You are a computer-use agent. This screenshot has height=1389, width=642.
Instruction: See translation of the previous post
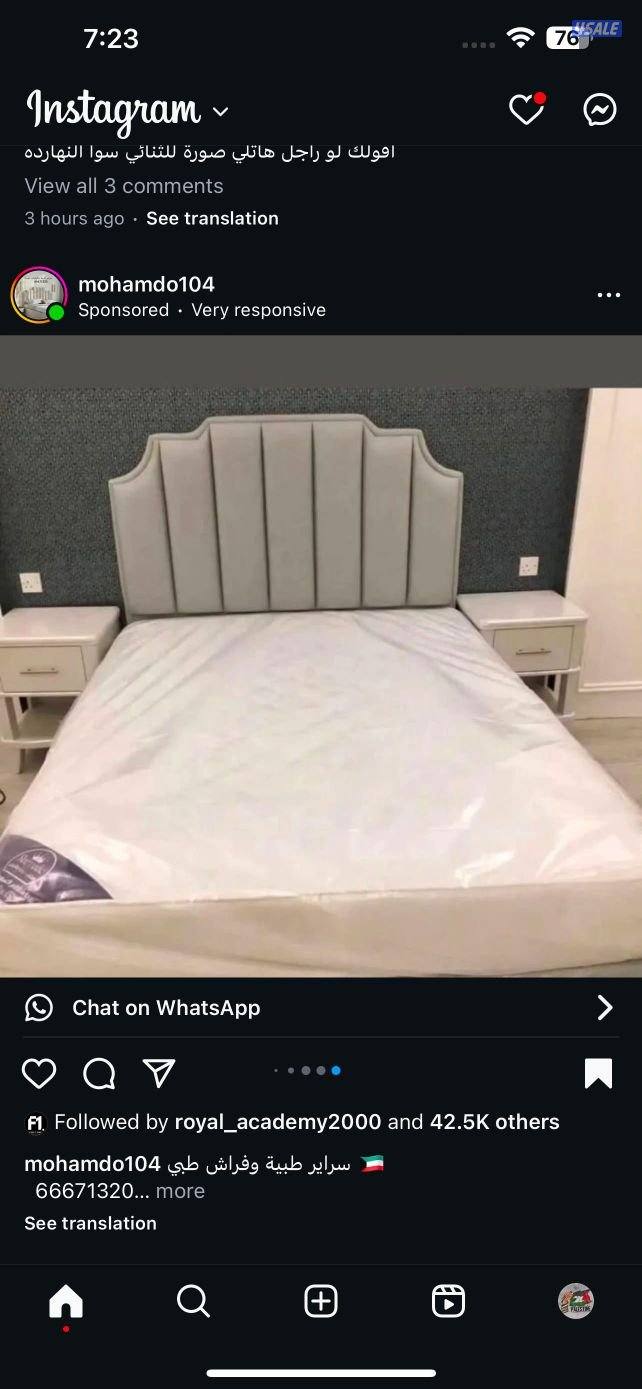(212, 218)
